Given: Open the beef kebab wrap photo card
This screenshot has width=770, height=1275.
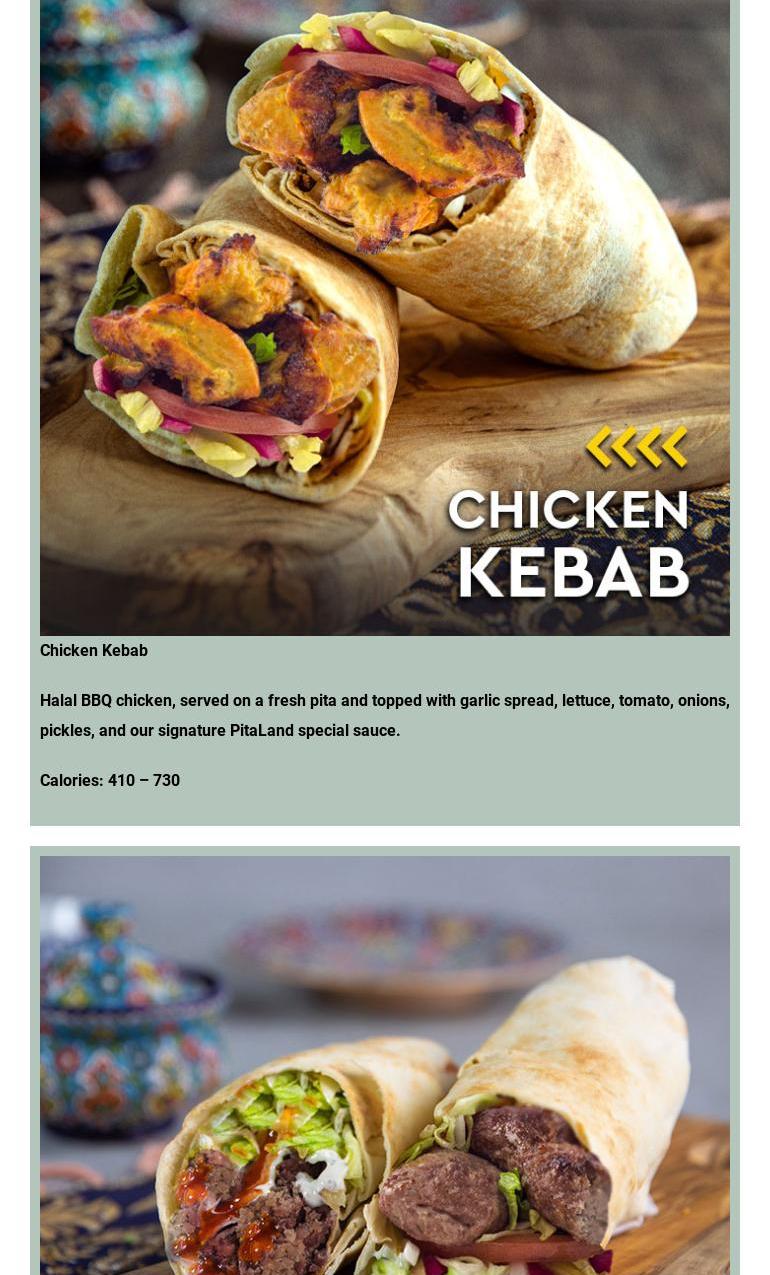Looking at the screenshot, I should pos(385,1065).
